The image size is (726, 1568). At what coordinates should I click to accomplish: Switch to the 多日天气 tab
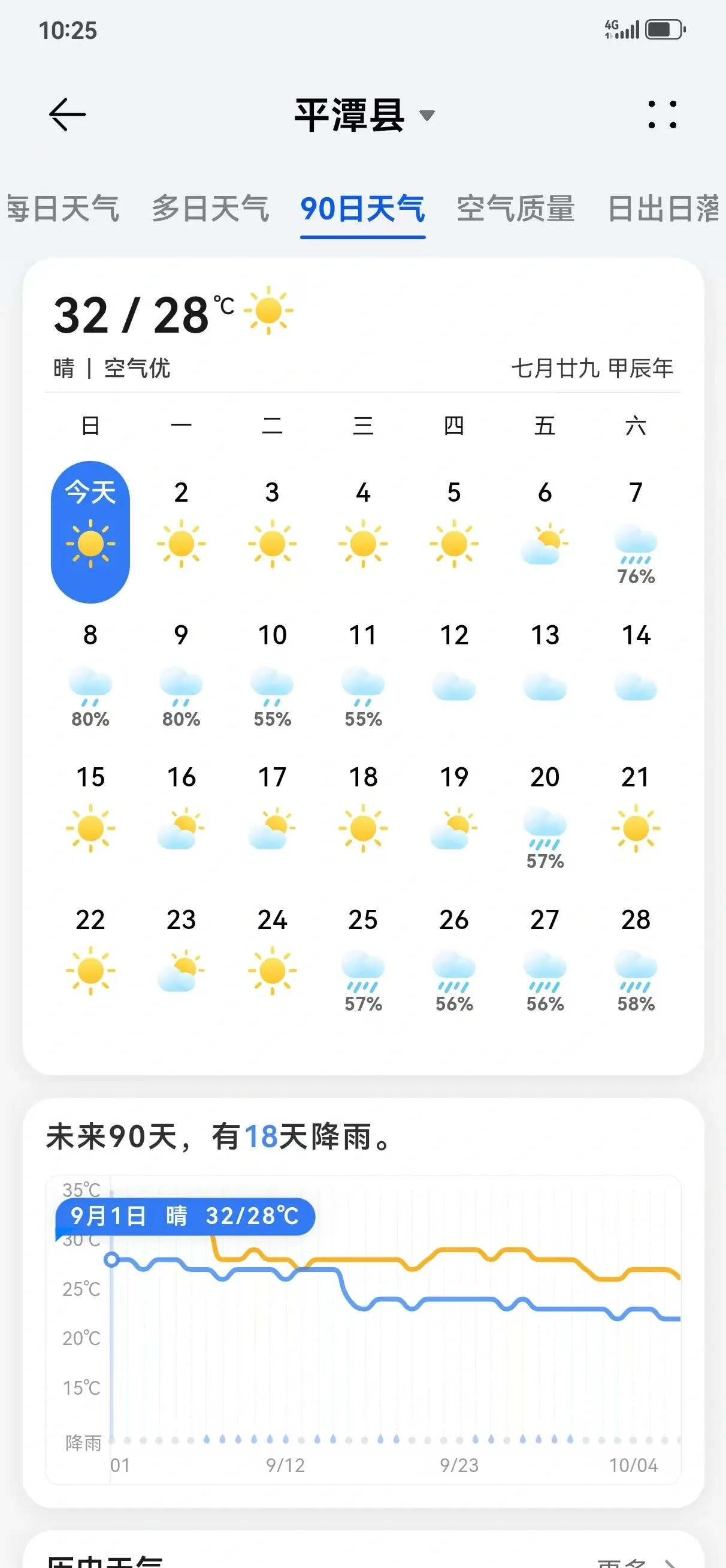[x=210, y=209]
